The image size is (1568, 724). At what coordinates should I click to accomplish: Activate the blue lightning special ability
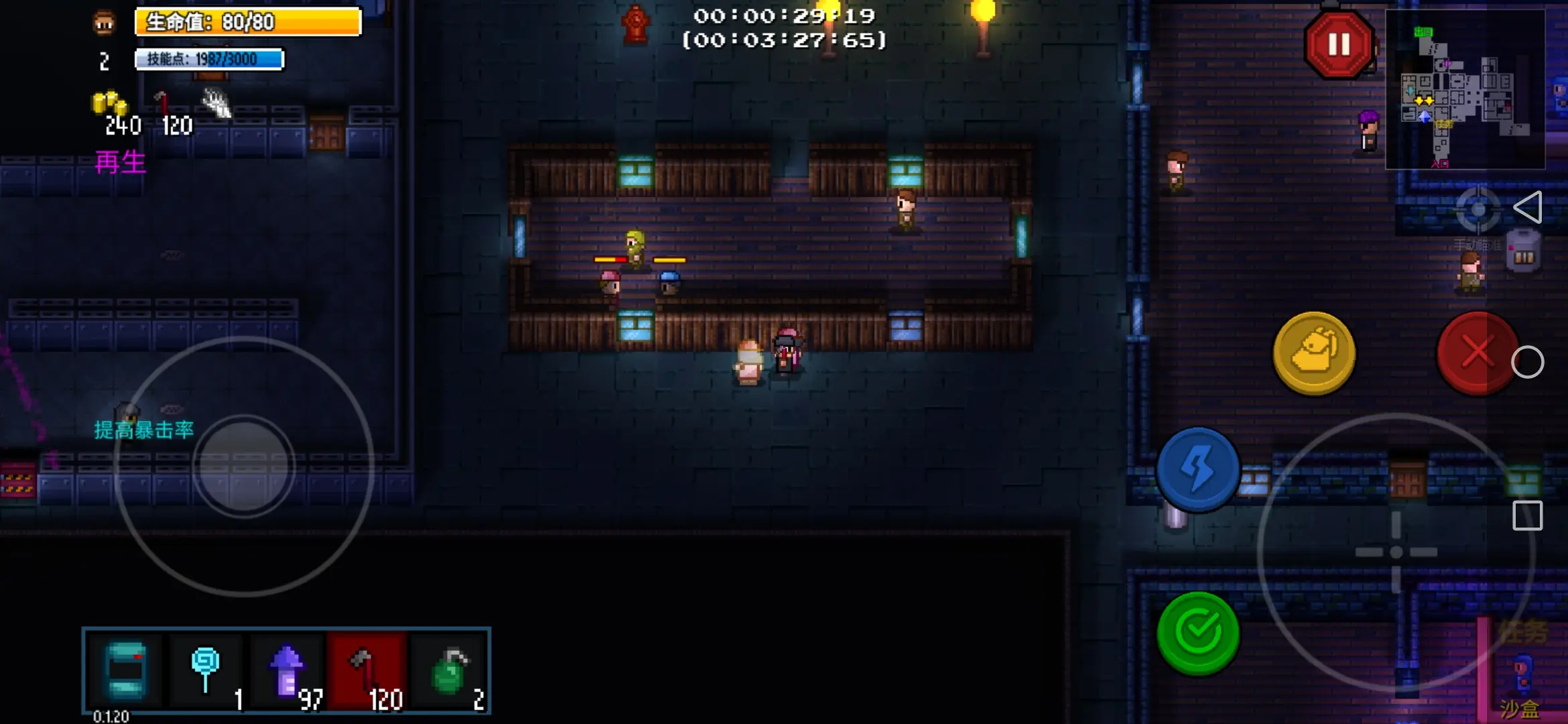[1197, 469]
